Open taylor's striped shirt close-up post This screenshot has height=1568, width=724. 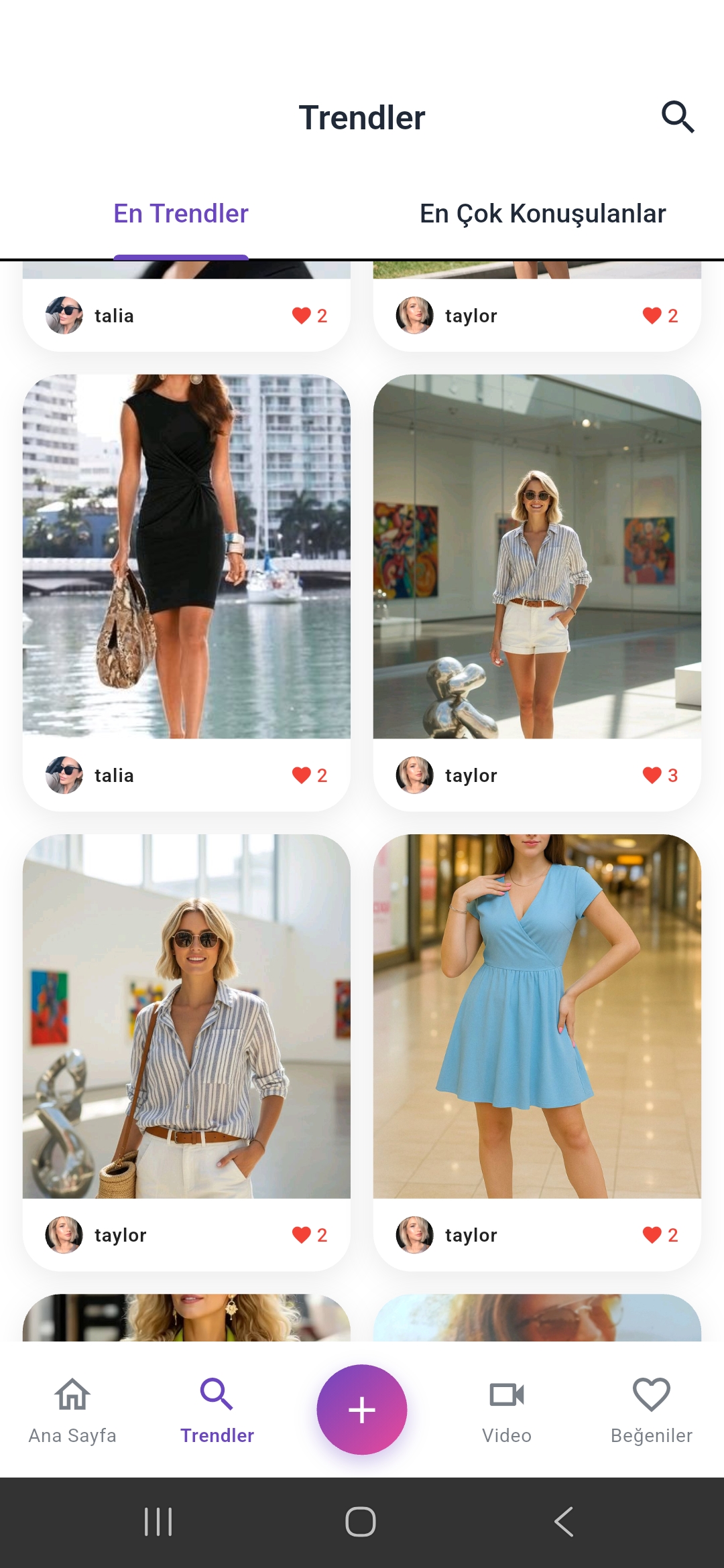click(x=186, y=1016)
